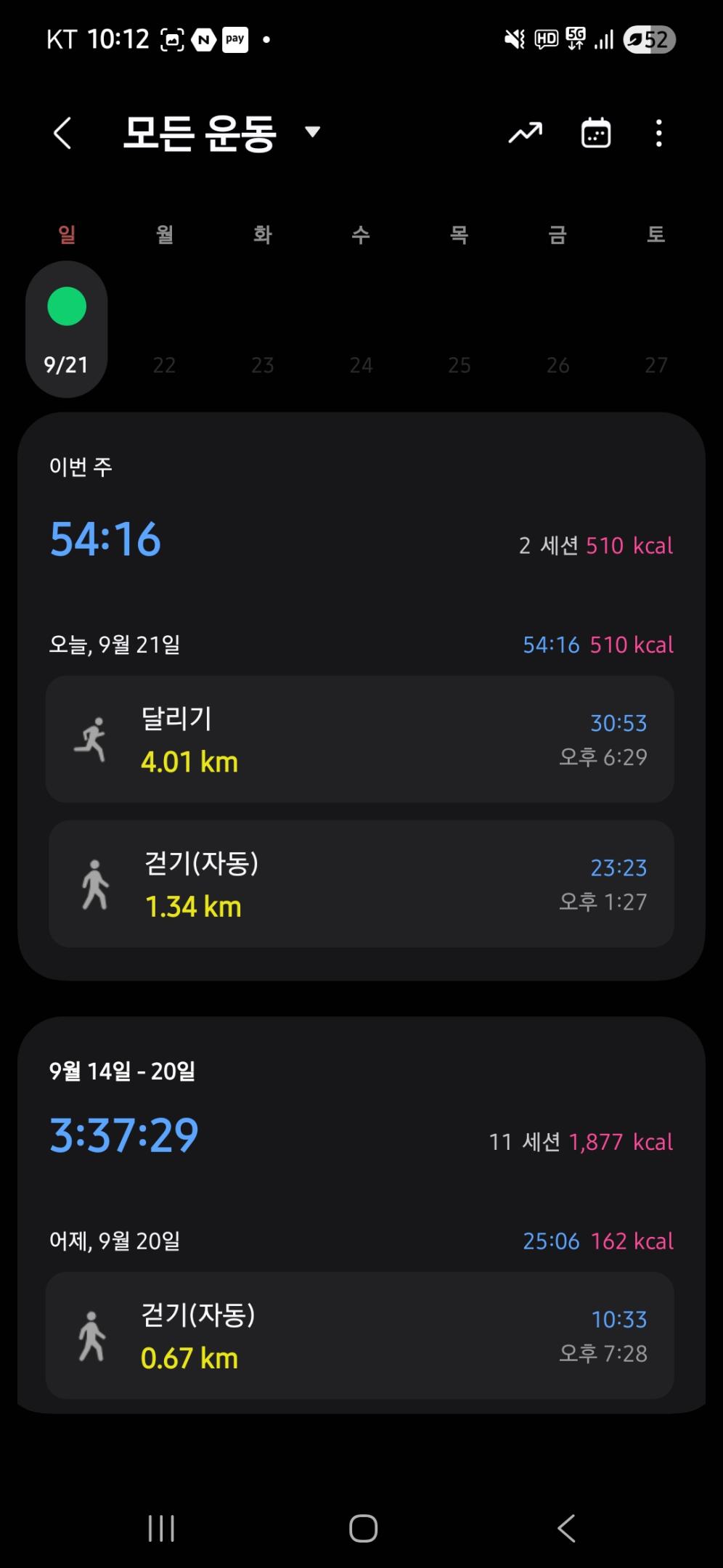
Task: Open the 걷기(자동) 1.34 km workout
Action: pyautogui.click(x=360, y=883)
